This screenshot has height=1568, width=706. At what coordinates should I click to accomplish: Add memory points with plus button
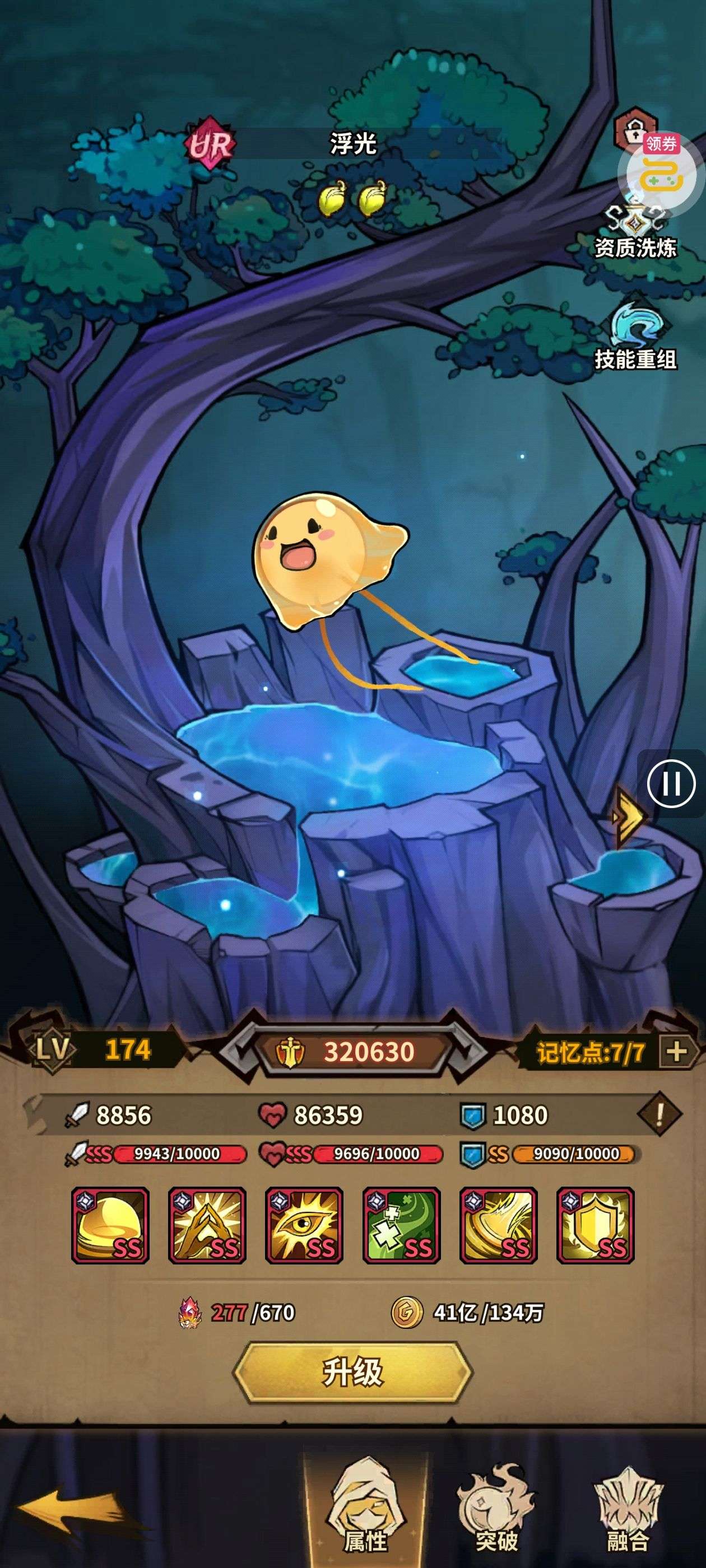(x=677, y=1051)
